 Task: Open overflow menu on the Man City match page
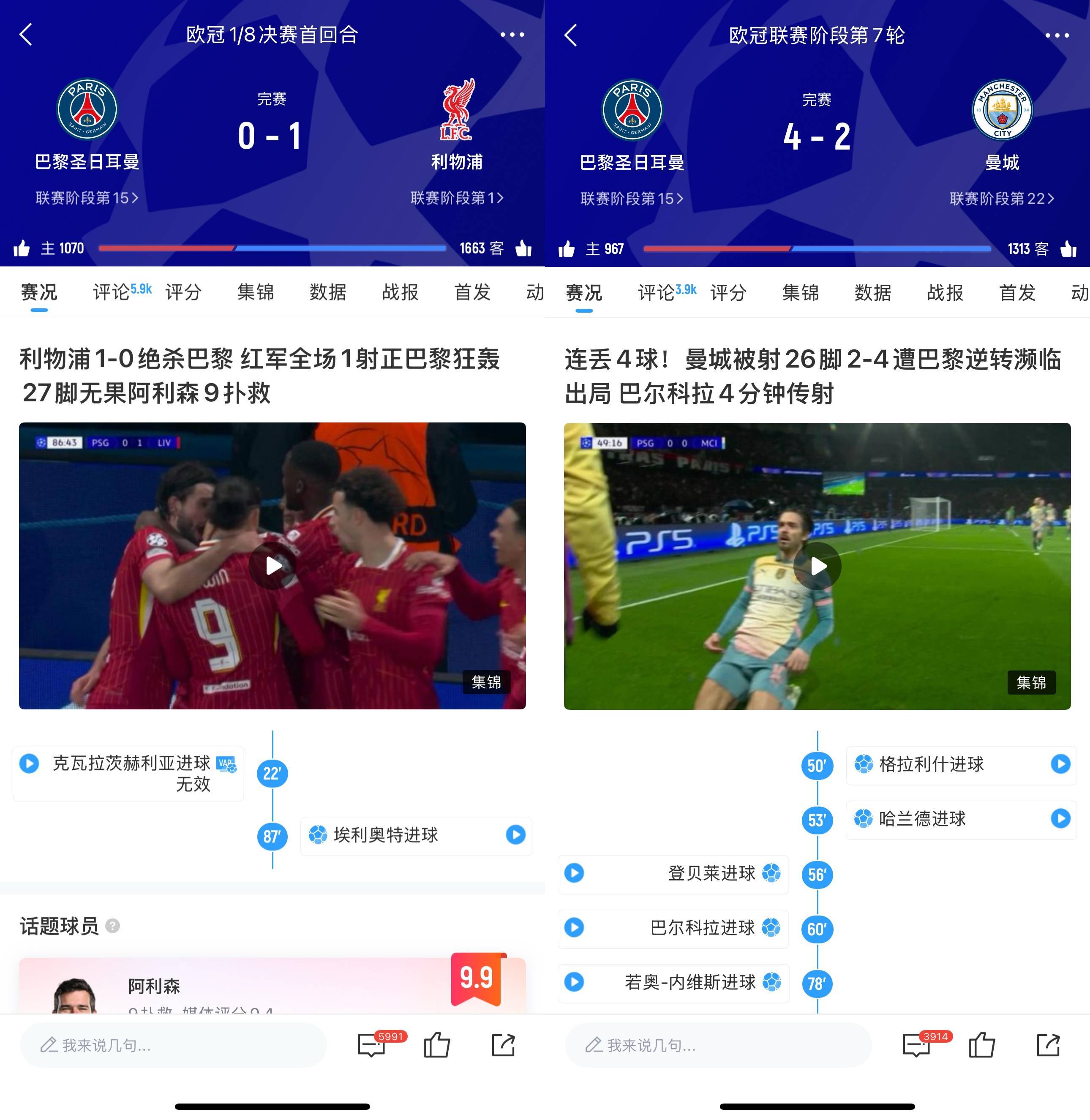click(x=1057, y=35)
